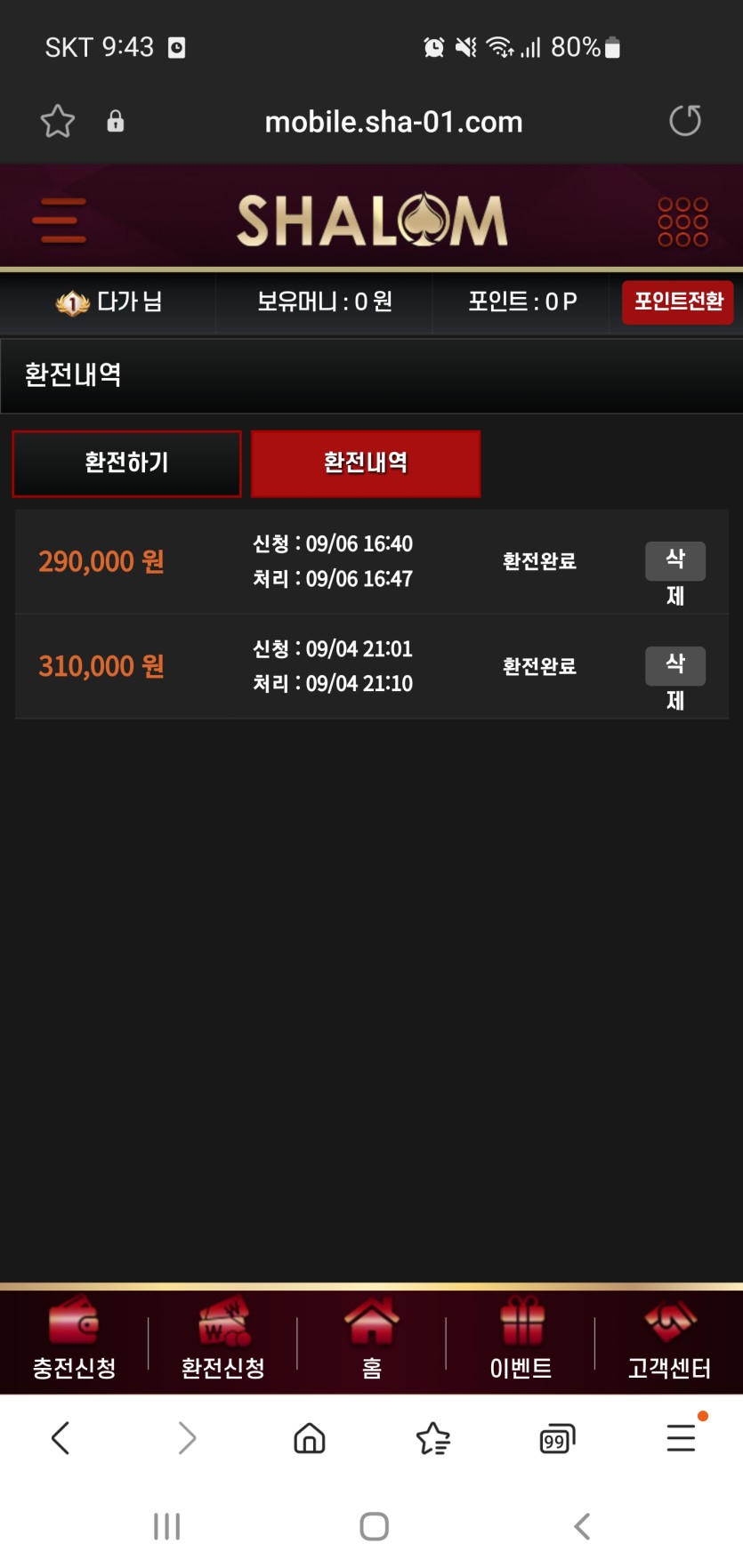Tap the 포인트전환 button
743x1568 pixels.
click(x=678, y=302)
